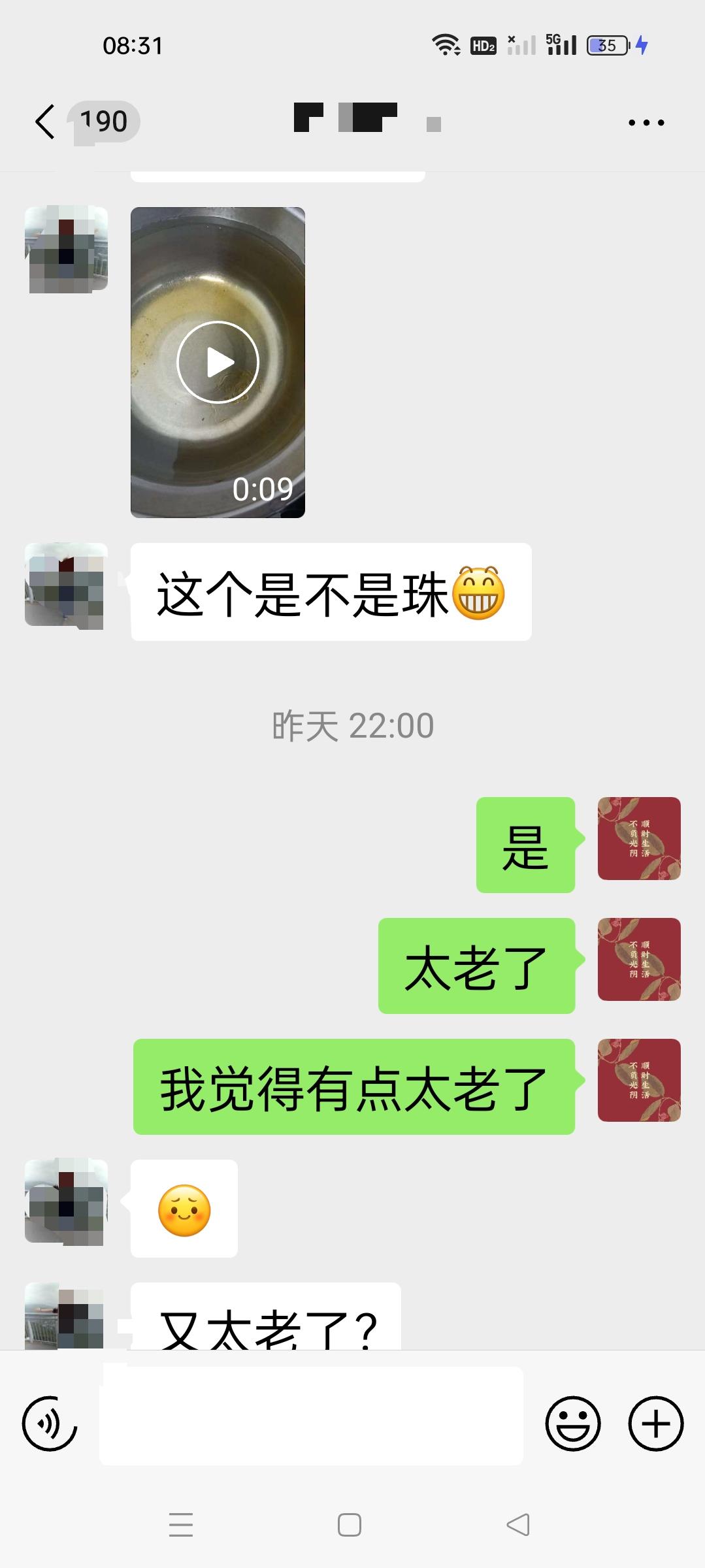Screen dimensions: 705x1568
Task: Tap the blushing emoji sticker message
Action: (185, 1209)
